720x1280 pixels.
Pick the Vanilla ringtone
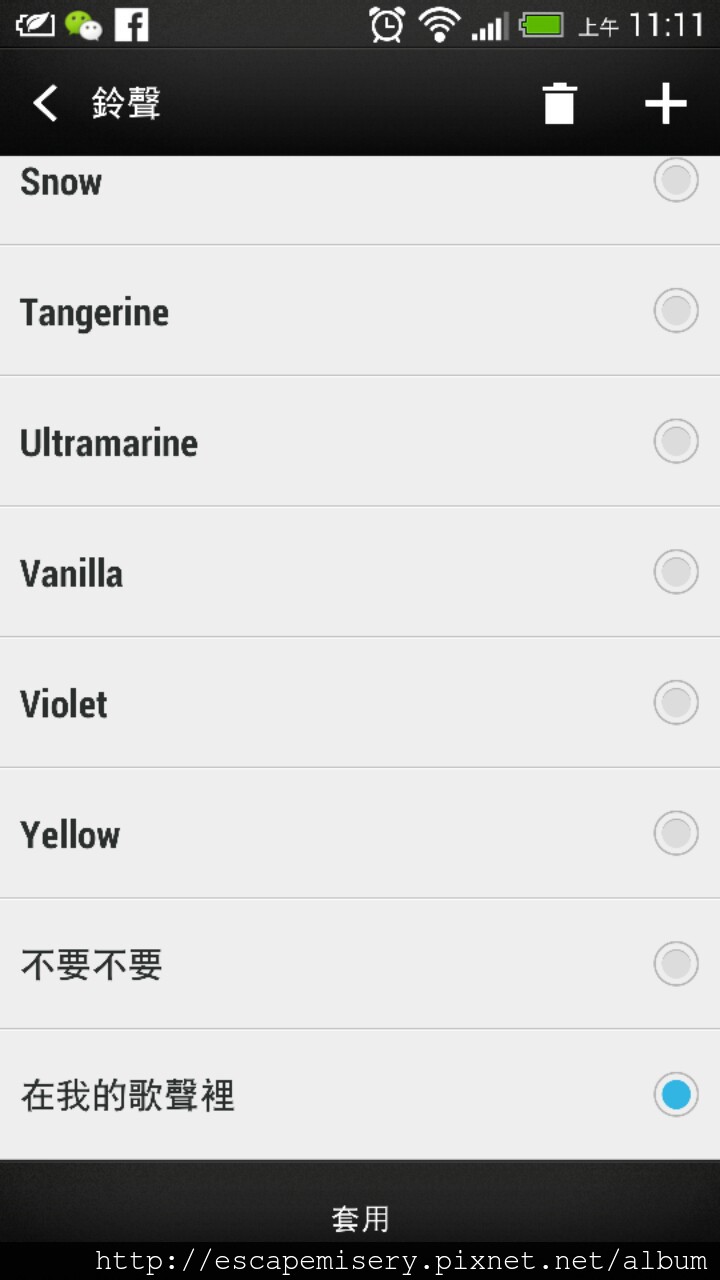click(x=360, y=572)
